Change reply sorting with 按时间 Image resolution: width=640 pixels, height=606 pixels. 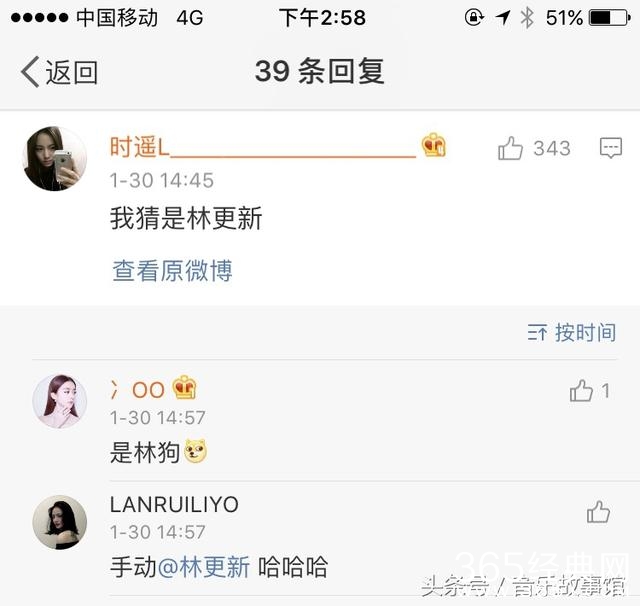[x=572, y=333]
